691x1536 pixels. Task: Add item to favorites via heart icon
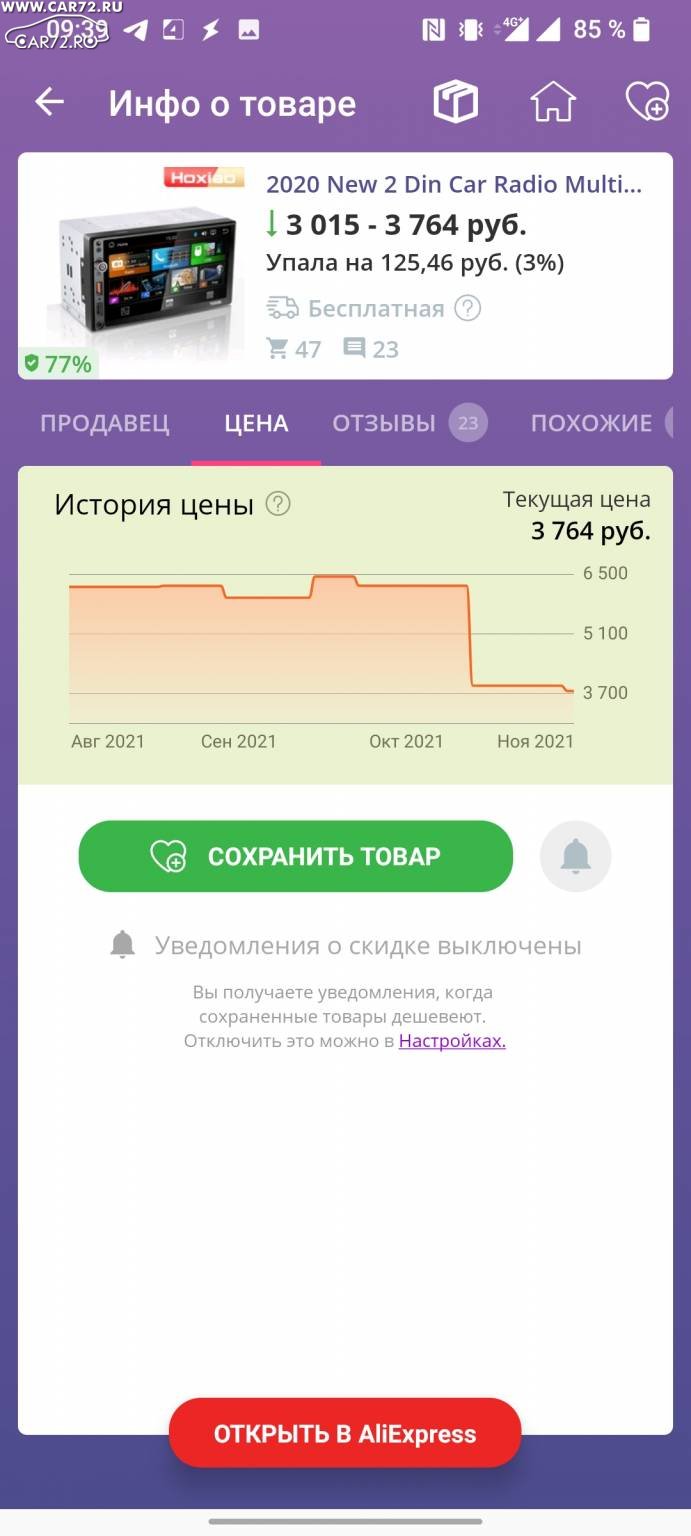(647, 102)
